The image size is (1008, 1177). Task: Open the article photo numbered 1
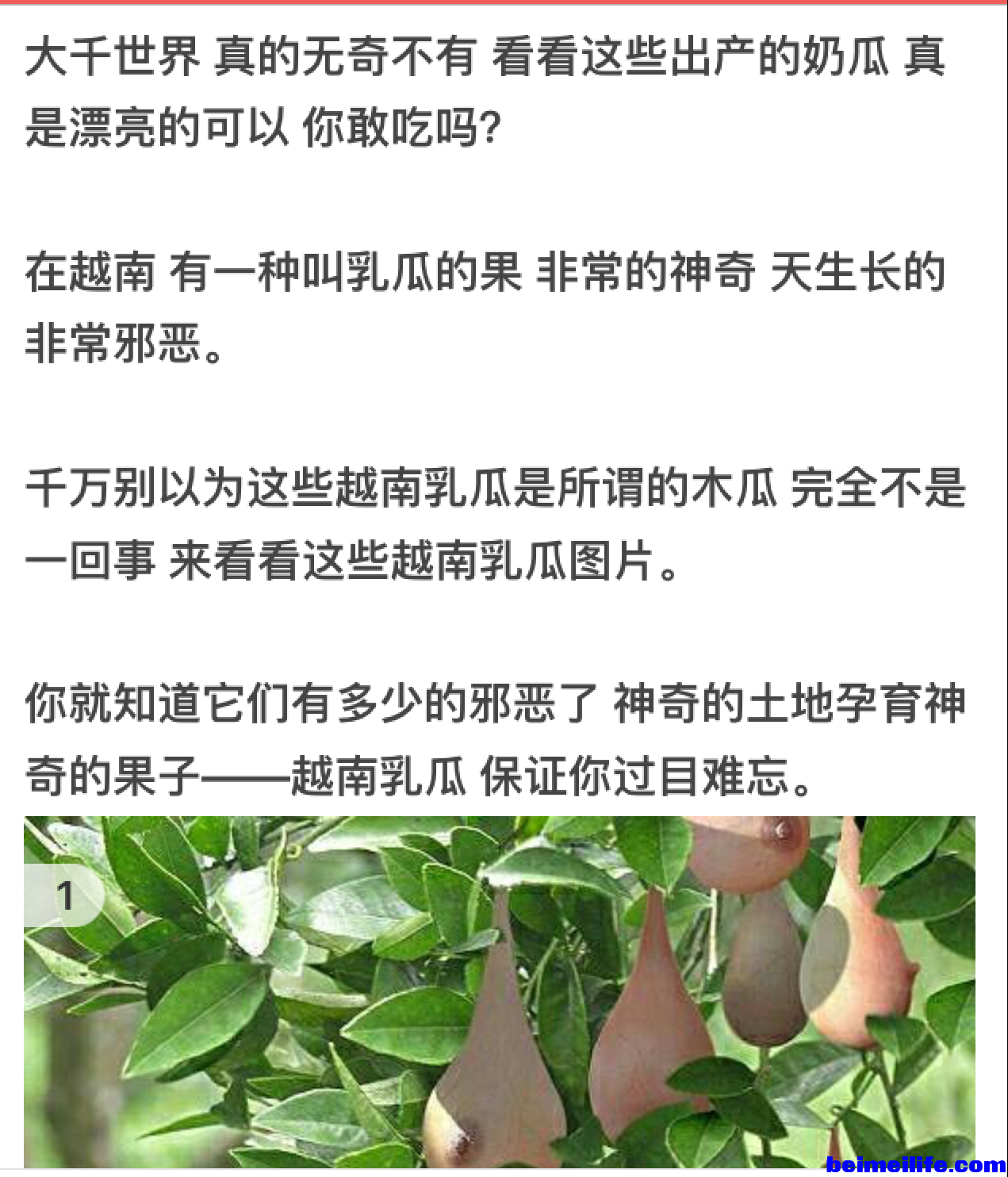point(499,991)
